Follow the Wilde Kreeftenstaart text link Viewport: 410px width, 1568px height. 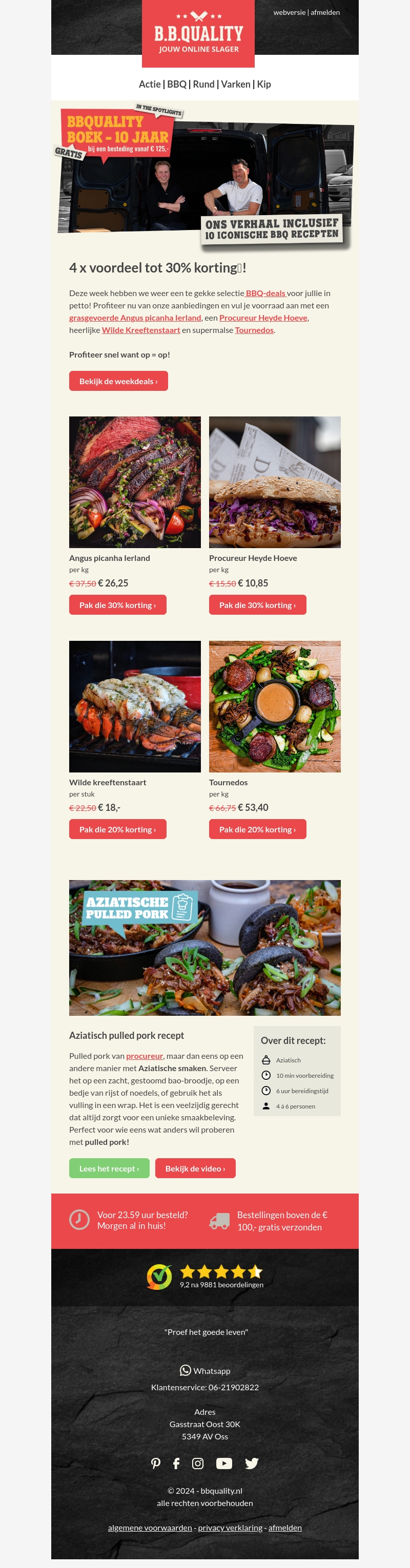(141, 330)
